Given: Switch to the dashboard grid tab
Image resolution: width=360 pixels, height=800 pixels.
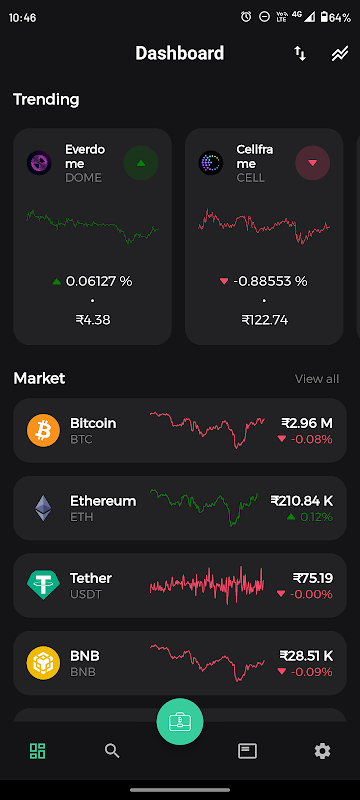Looking at the screenshot, I should pos(38,751).
